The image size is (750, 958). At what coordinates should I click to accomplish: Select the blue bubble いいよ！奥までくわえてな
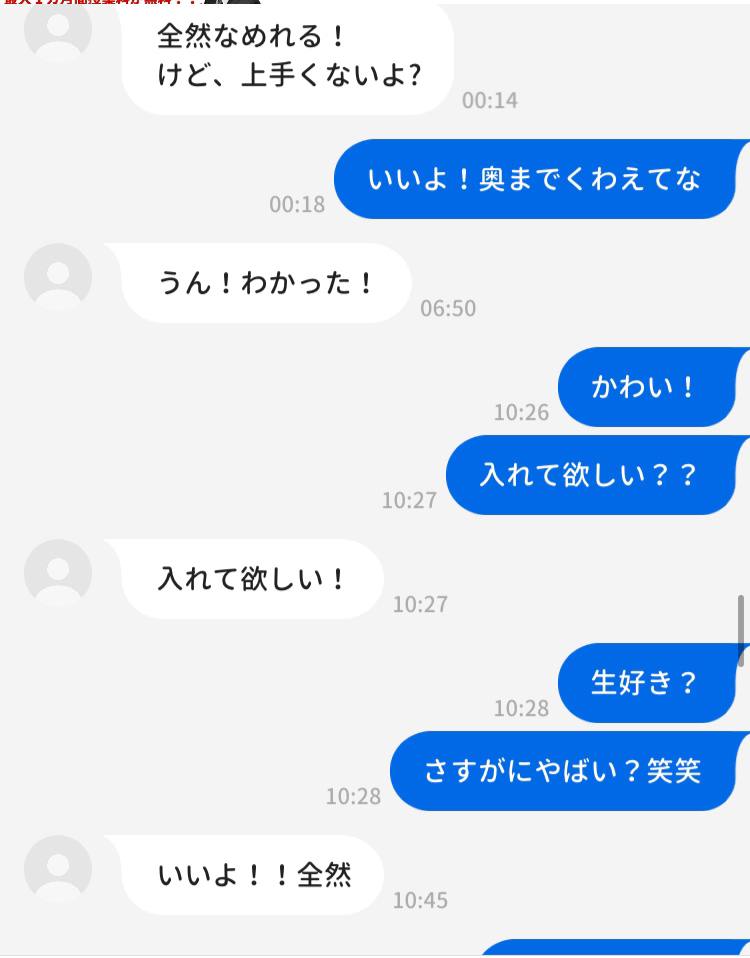tap(545, 179)
